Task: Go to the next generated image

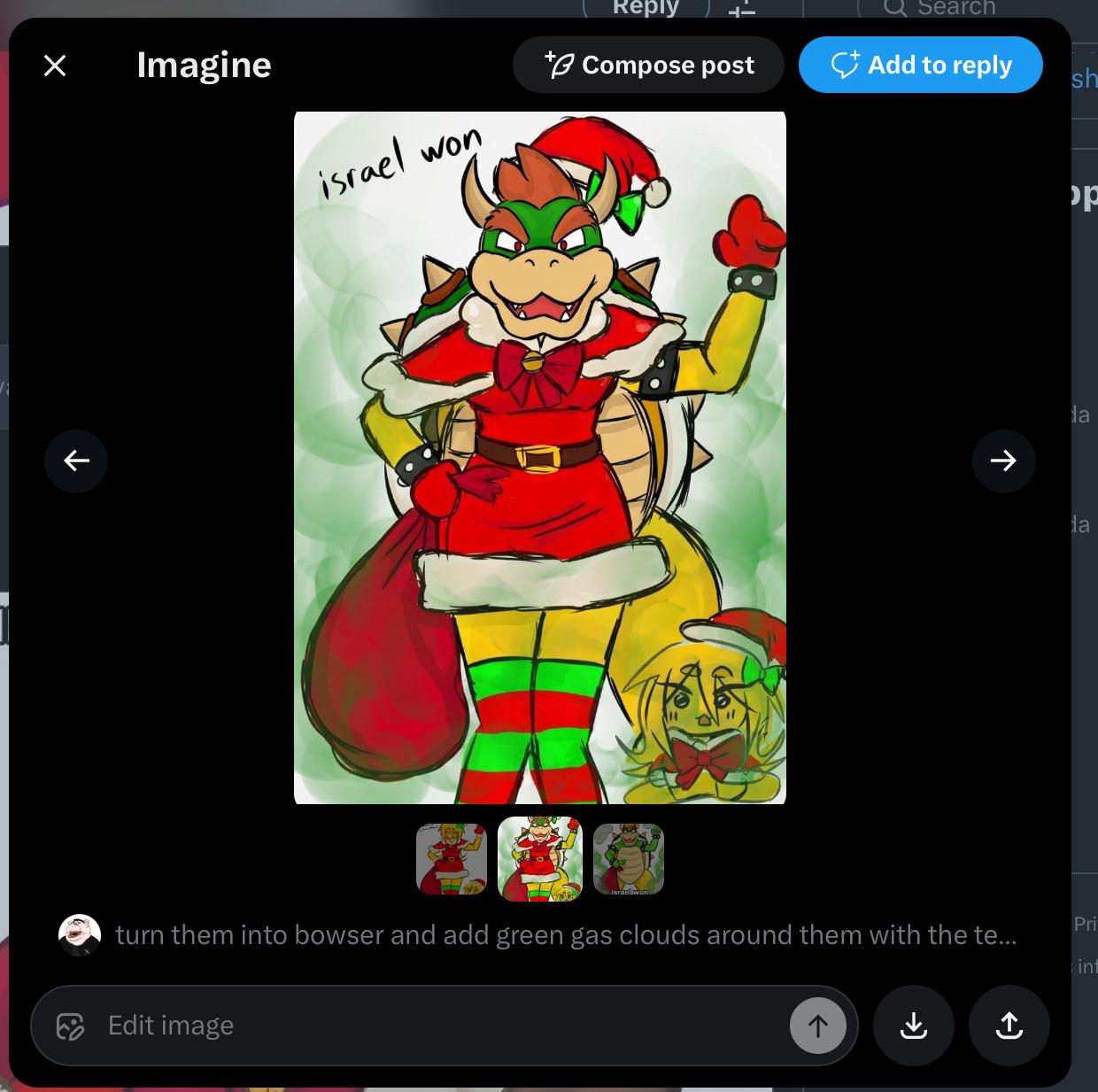Action: (1003, 461)
